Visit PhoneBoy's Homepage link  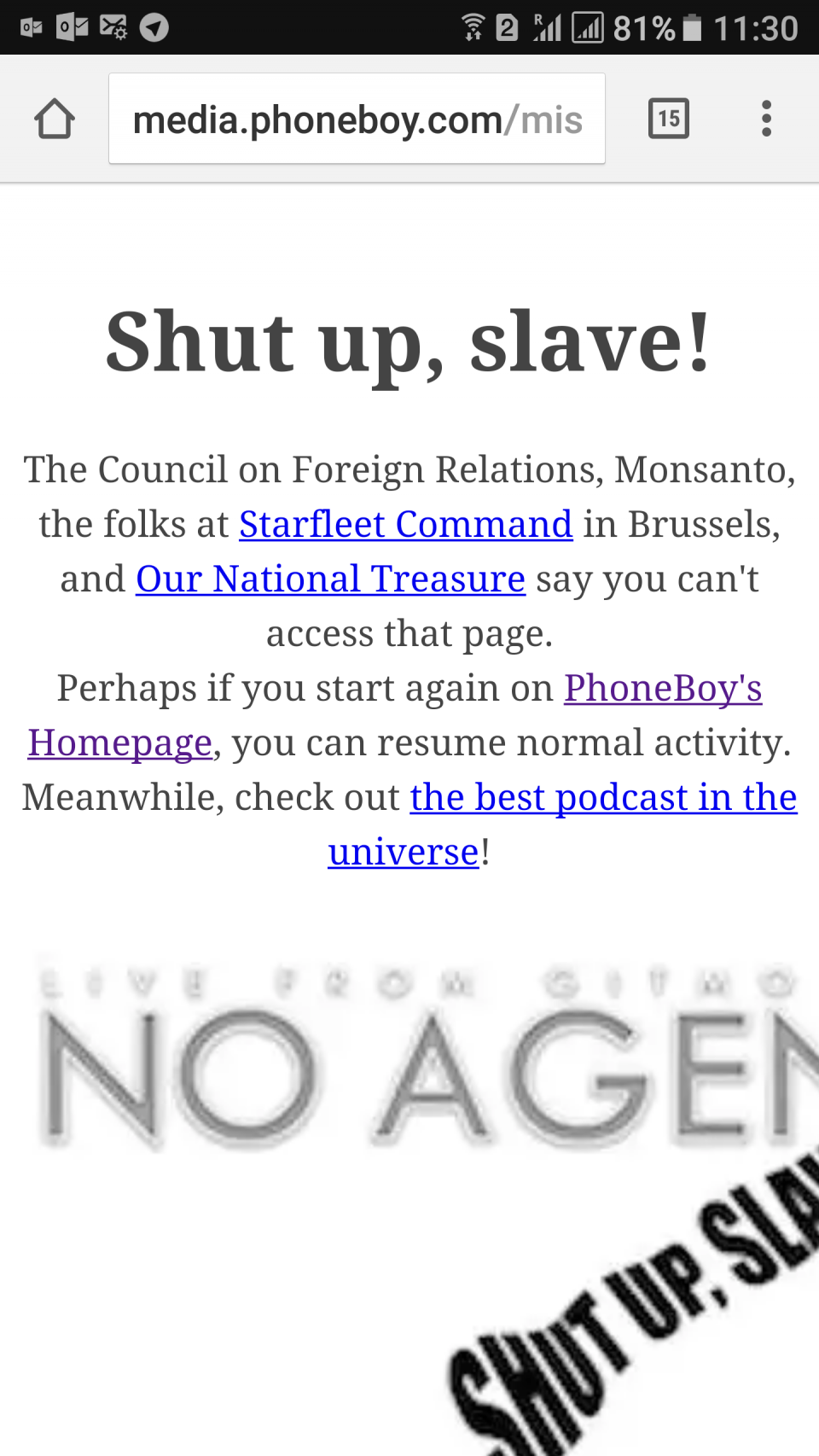pyautogui.click(x=662, y=688)
